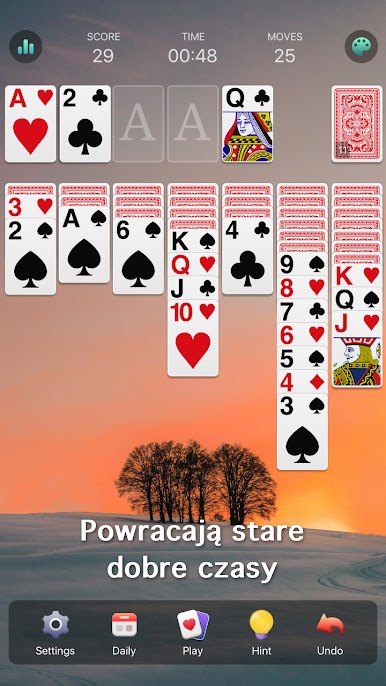
Task: Open the Daily challenge
Action: [124, 633]
